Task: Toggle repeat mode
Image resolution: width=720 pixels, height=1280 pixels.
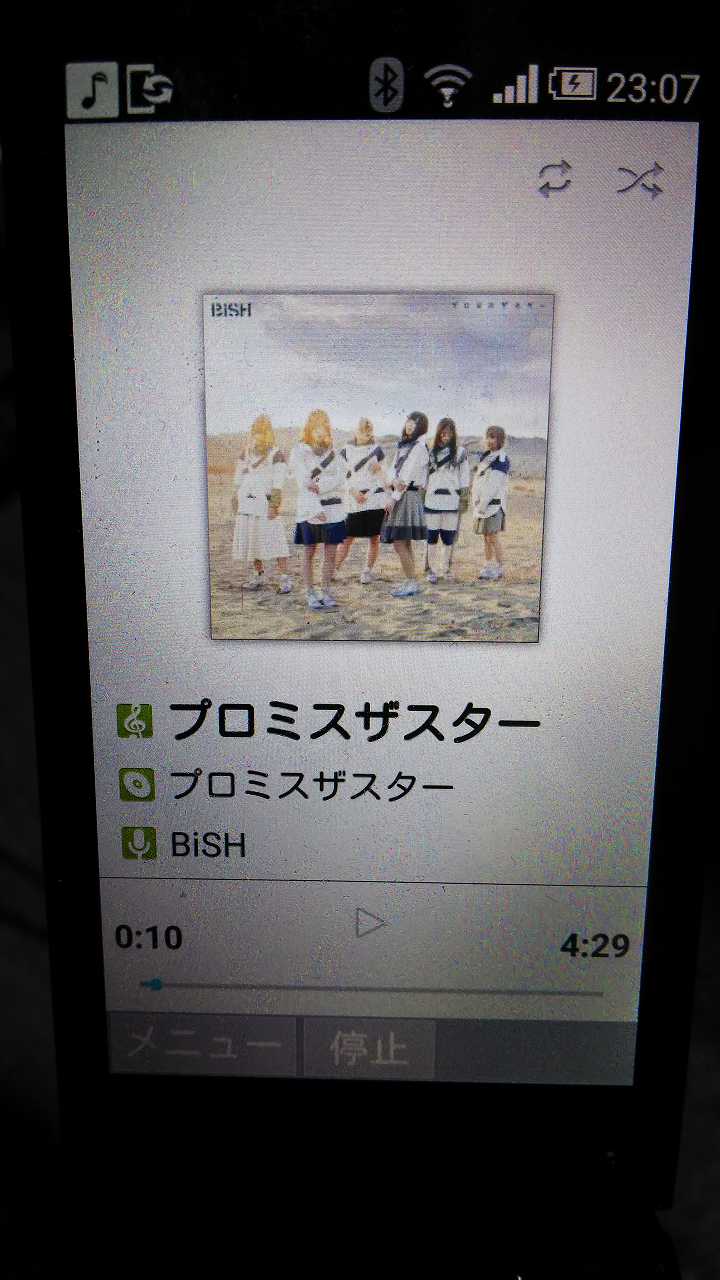Action: click(555, 179)
